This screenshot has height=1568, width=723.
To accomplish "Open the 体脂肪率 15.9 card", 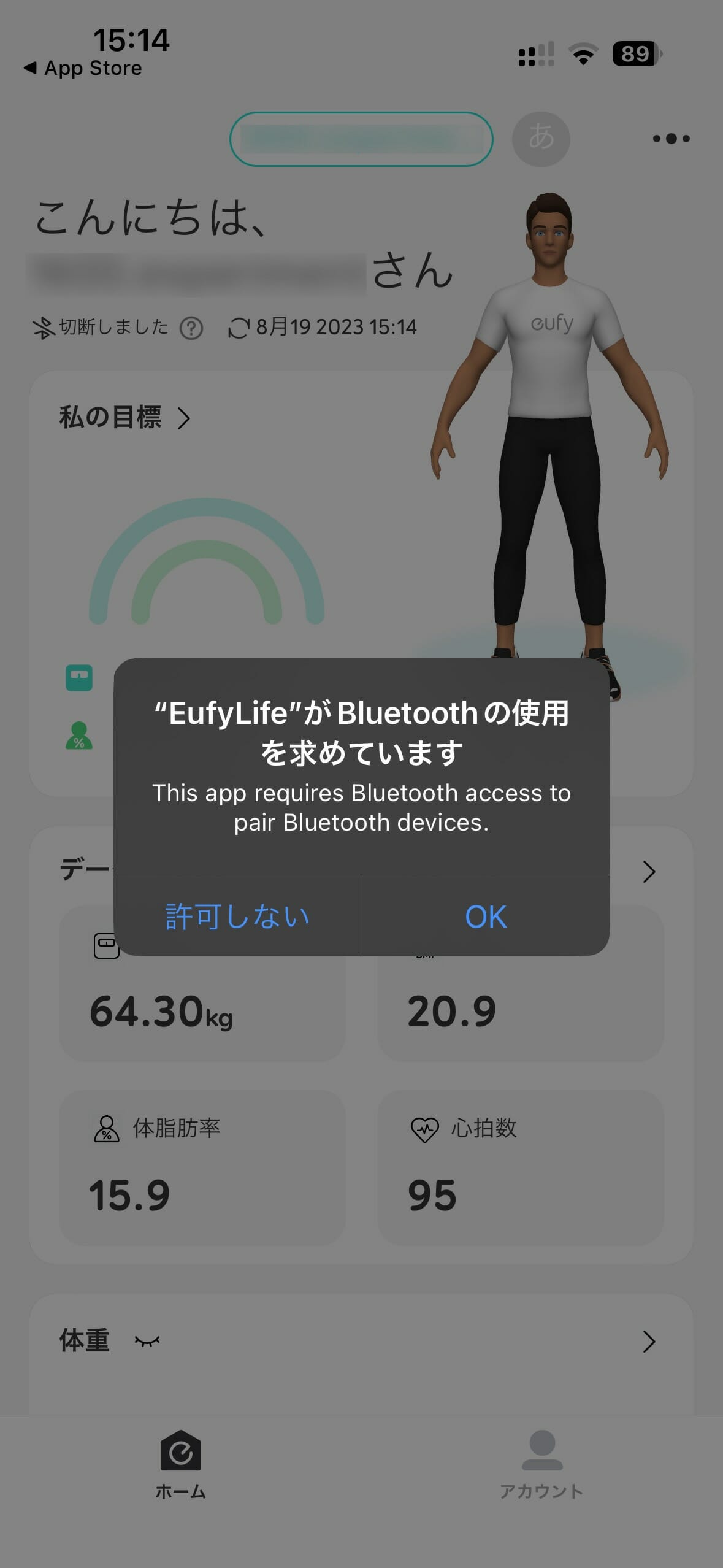I will point(202,1167).
